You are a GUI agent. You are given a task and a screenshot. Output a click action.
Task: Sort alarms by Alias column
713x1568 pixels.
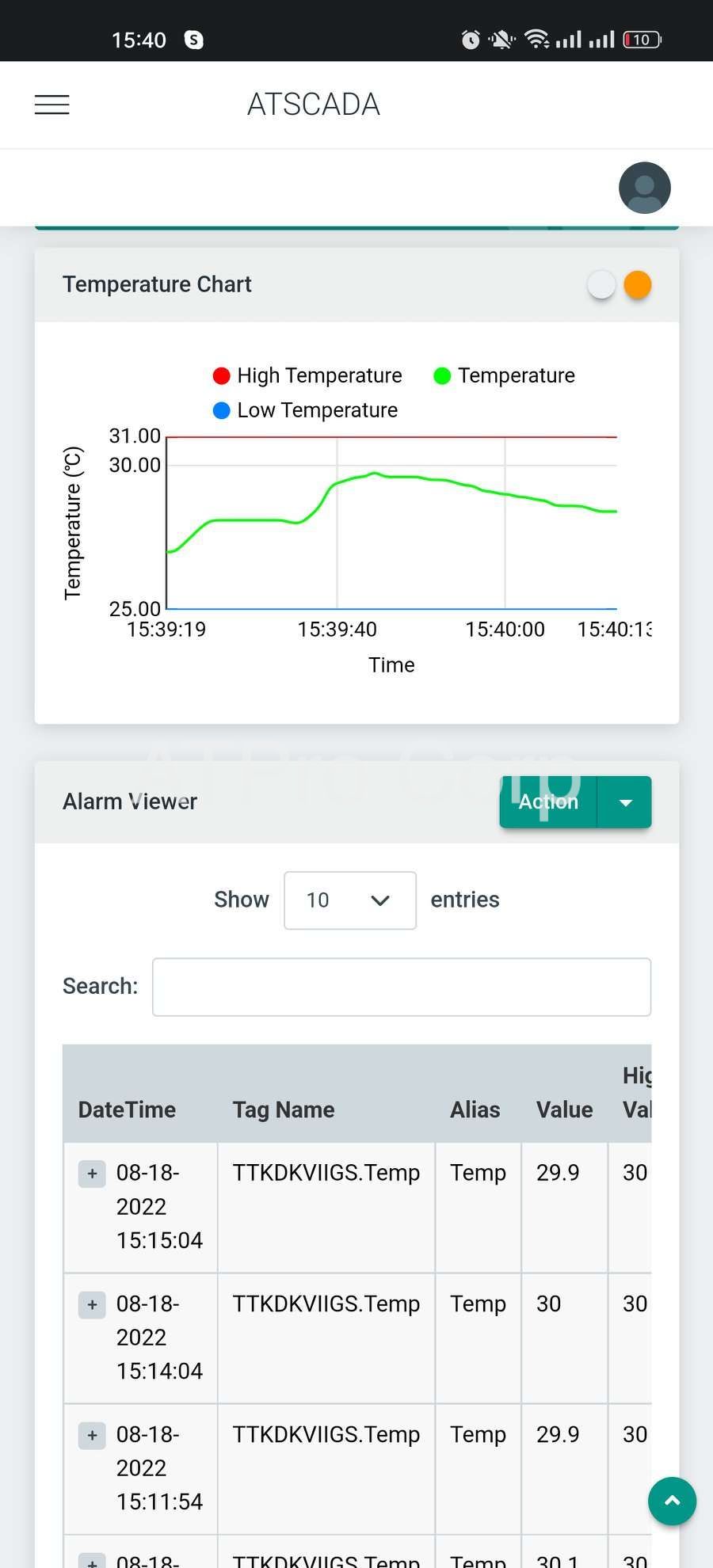click(x=475, y=1109)
